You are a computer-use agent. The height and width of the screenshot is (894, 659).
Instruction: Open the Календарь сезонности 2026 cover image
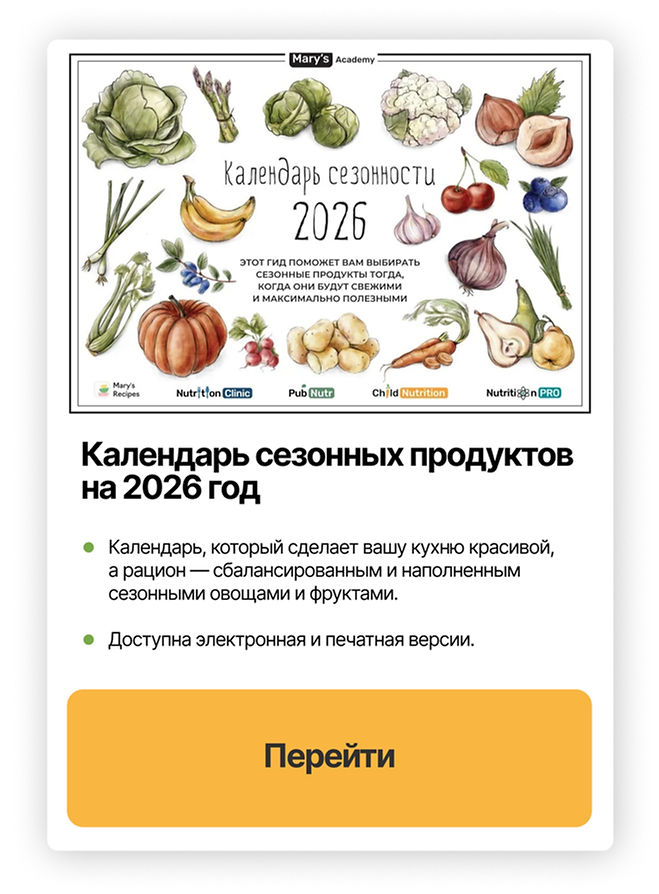(329, 232)
